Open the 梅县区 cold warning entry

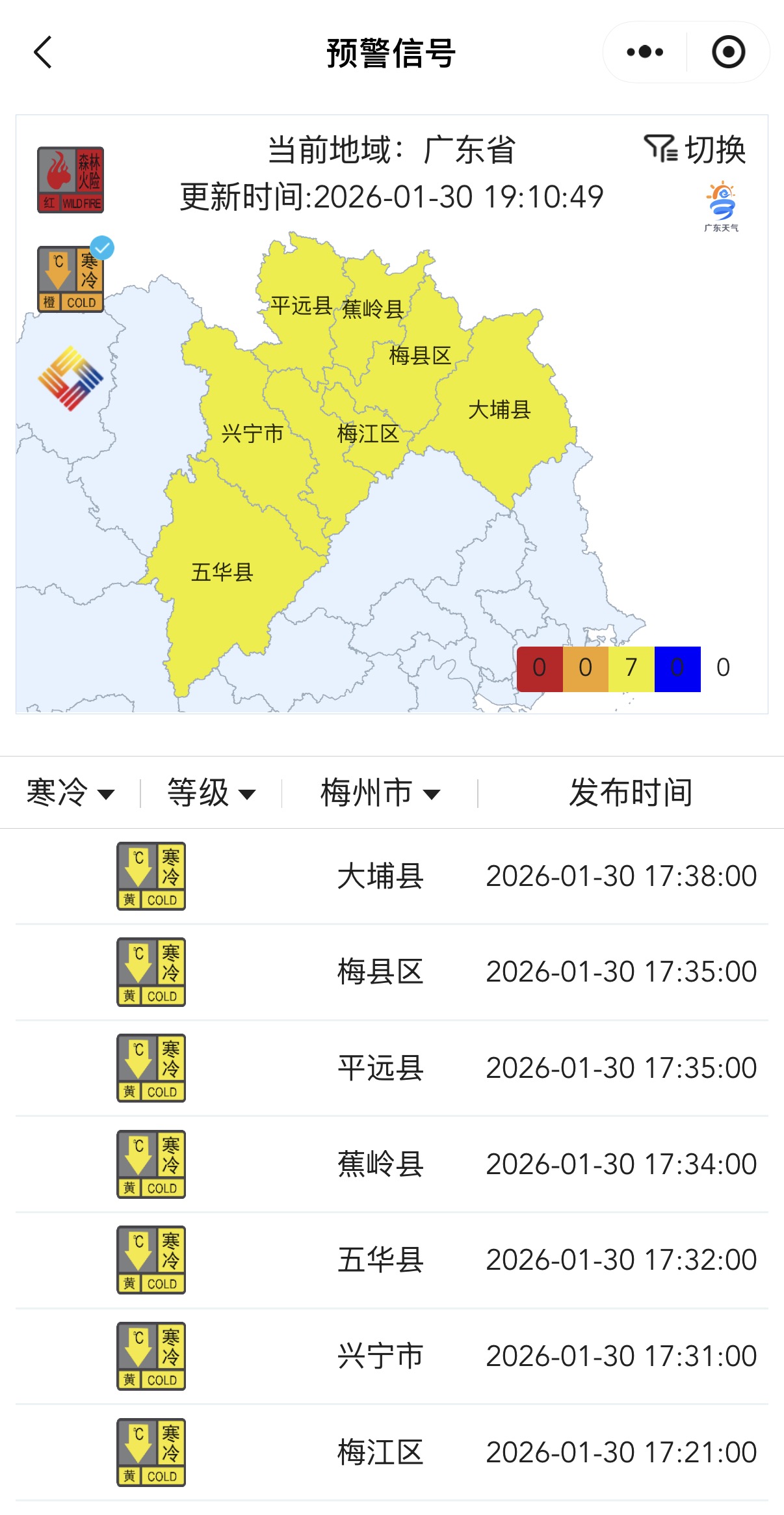[x=392, y=972]
